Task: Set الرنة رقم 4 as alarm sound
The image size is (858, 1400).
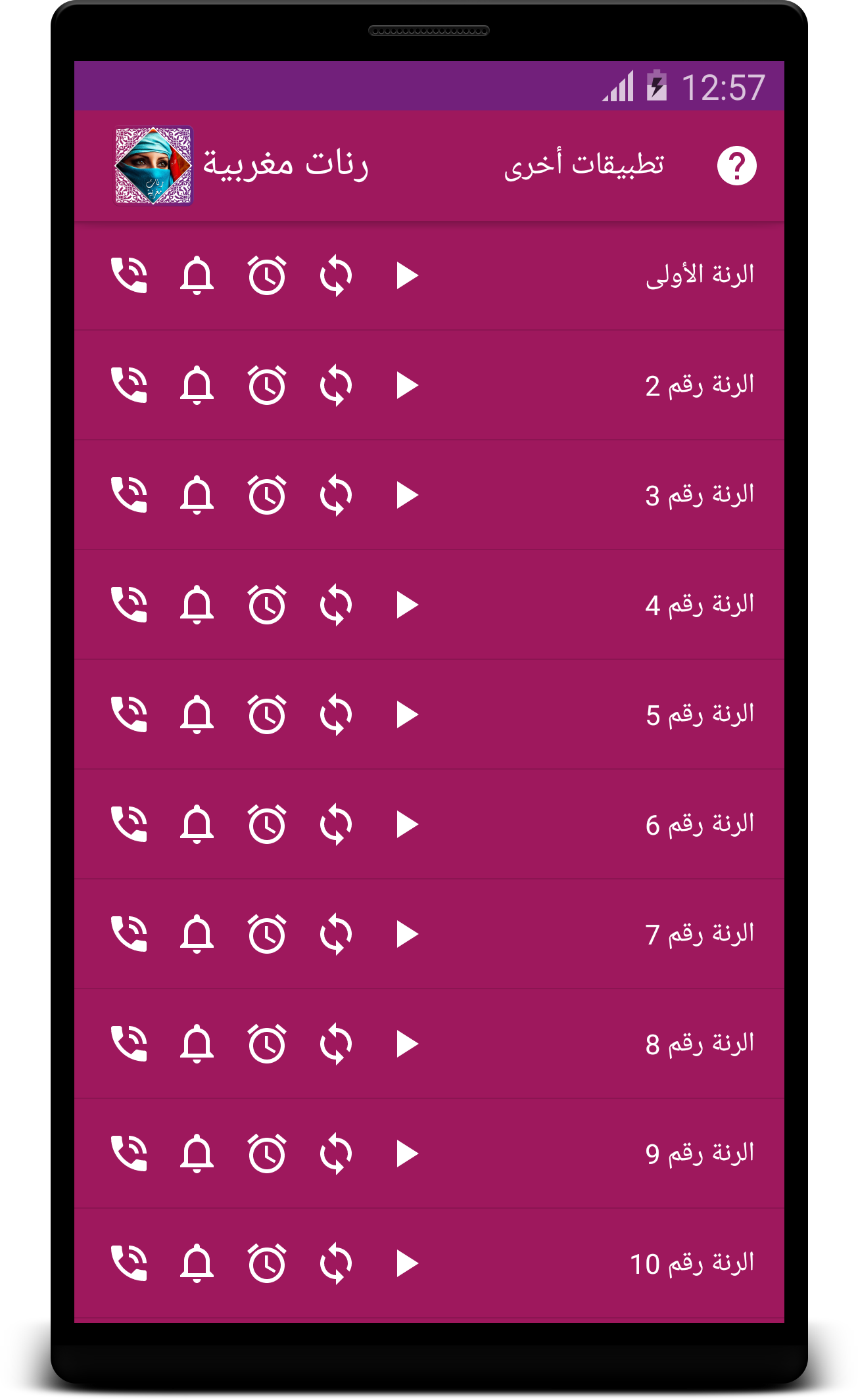Action: tap(267, 605)
